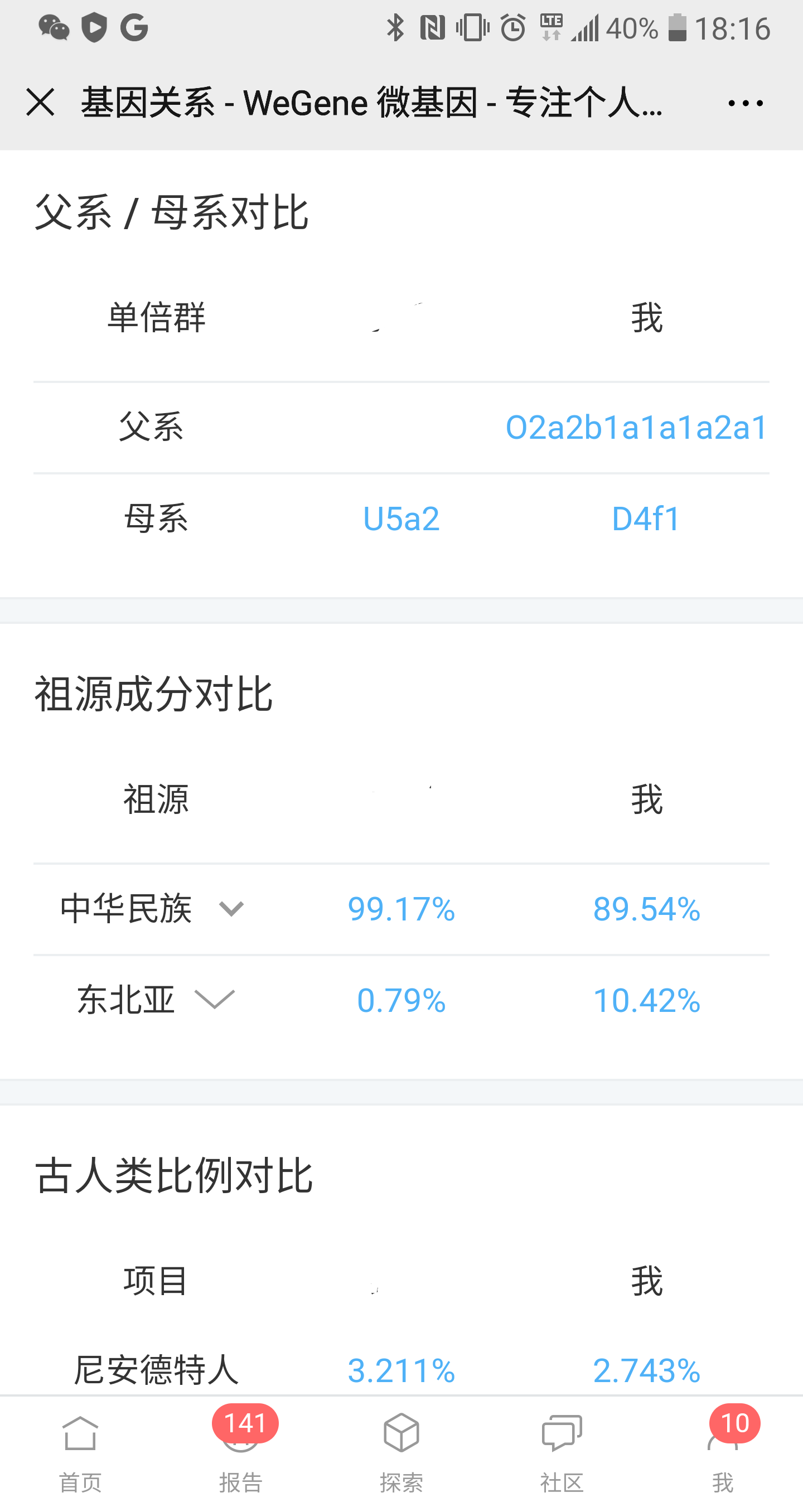Screen dimensions: 803x1512
Task: Switch to the 社区 tab
Action: 562,1453
